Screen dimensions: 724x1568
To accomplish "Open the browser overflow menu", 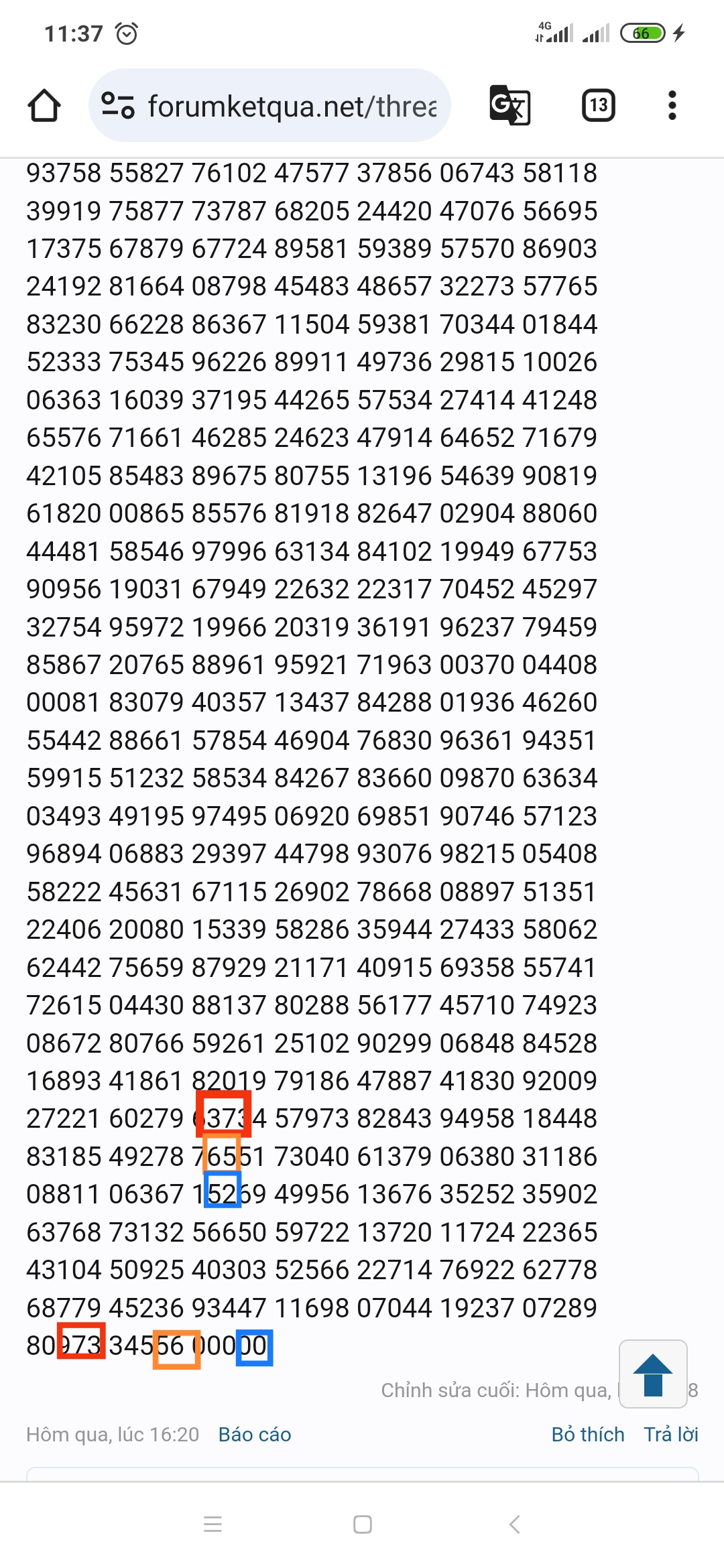I will [672, 105].
